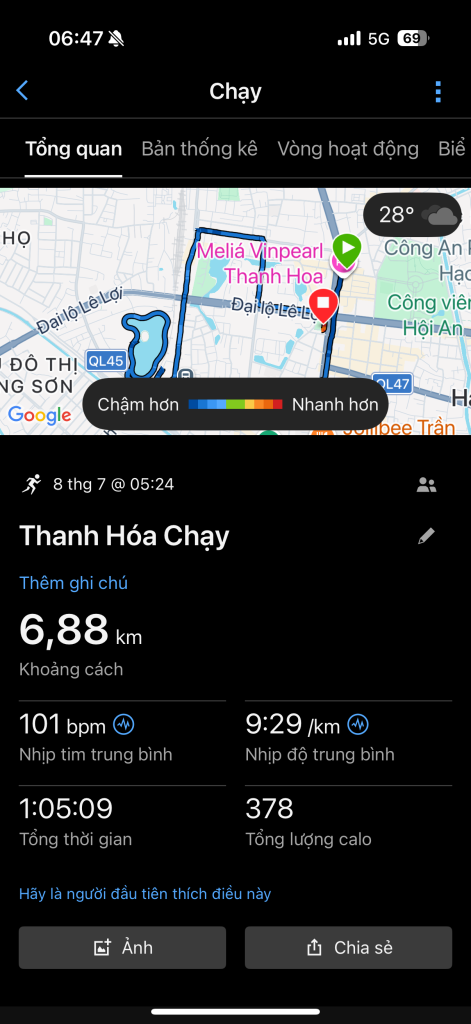Add a photo with the Ảnh button
Image resolution: width=471 pixels, height=1024 pixels.
[122, 948]
